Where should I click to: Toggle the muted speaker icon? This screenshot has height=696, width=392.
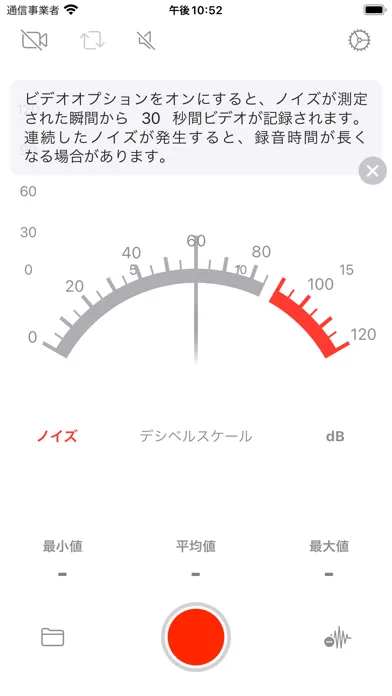(x=146, y=40)
